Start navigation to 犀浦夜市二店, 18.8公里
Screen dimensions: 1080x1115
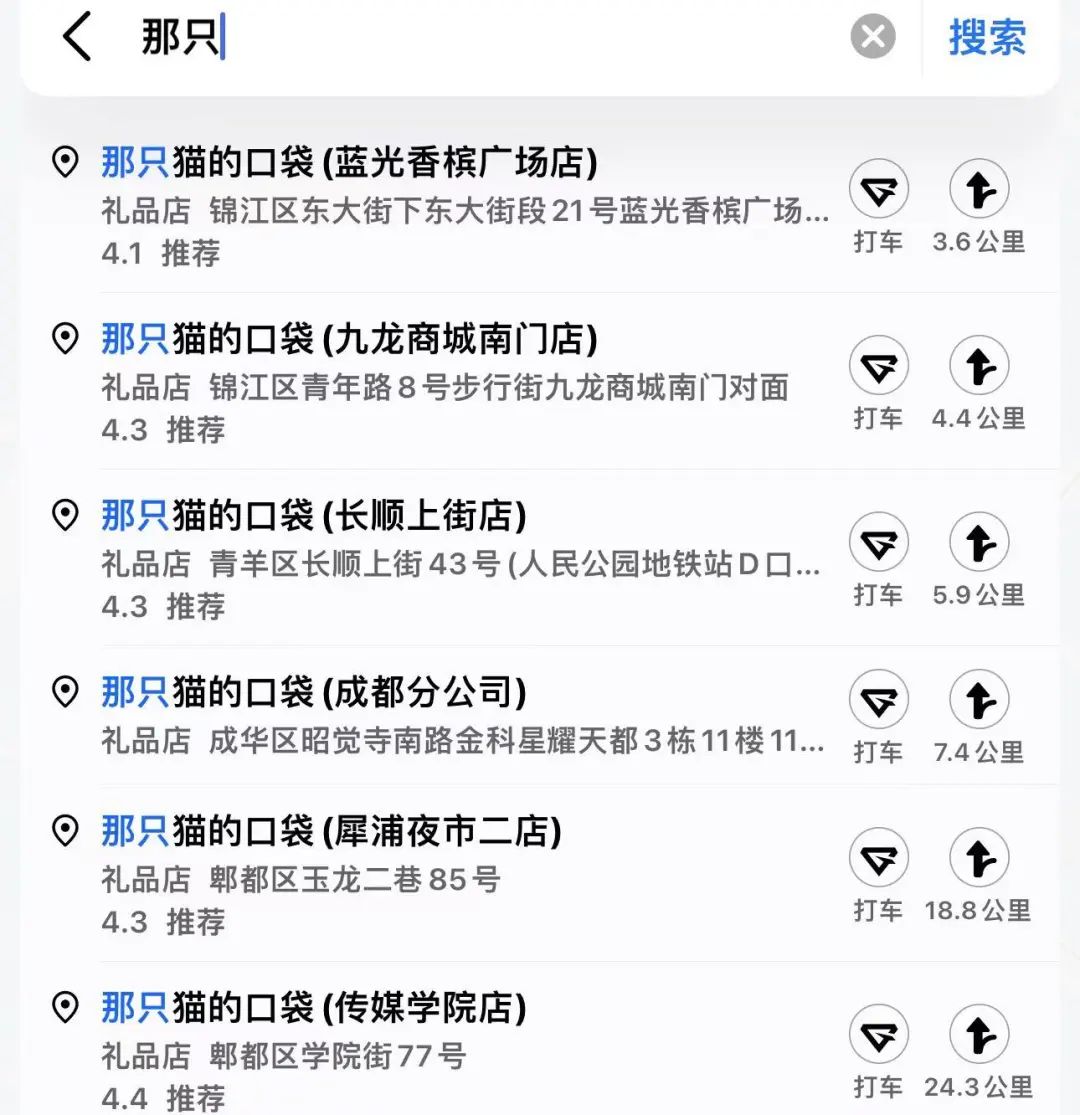point(979,859)
